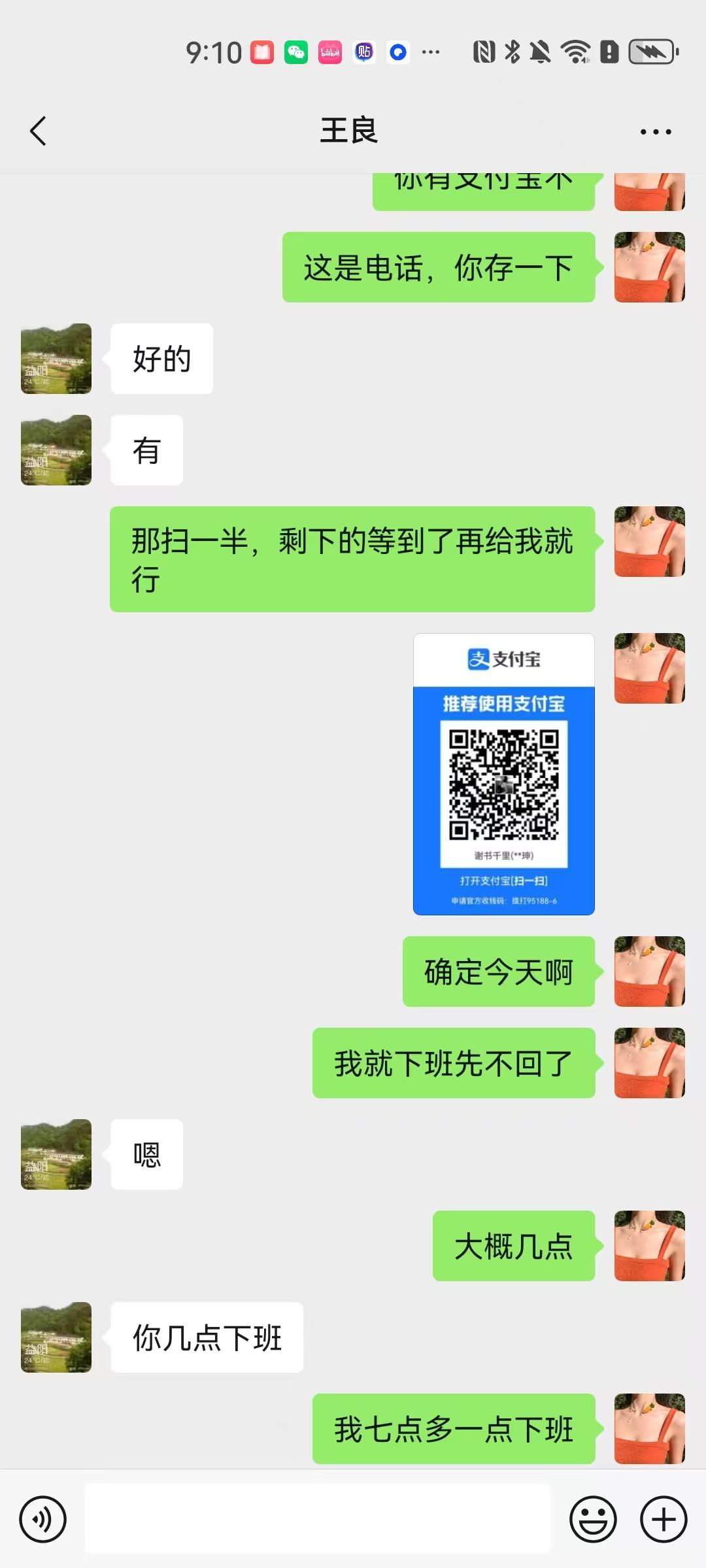Image resolution: width=706 pixels, height=1568 pixels.
Task: Tap the back arrow to leave the chat
Action: coord(37,130)
